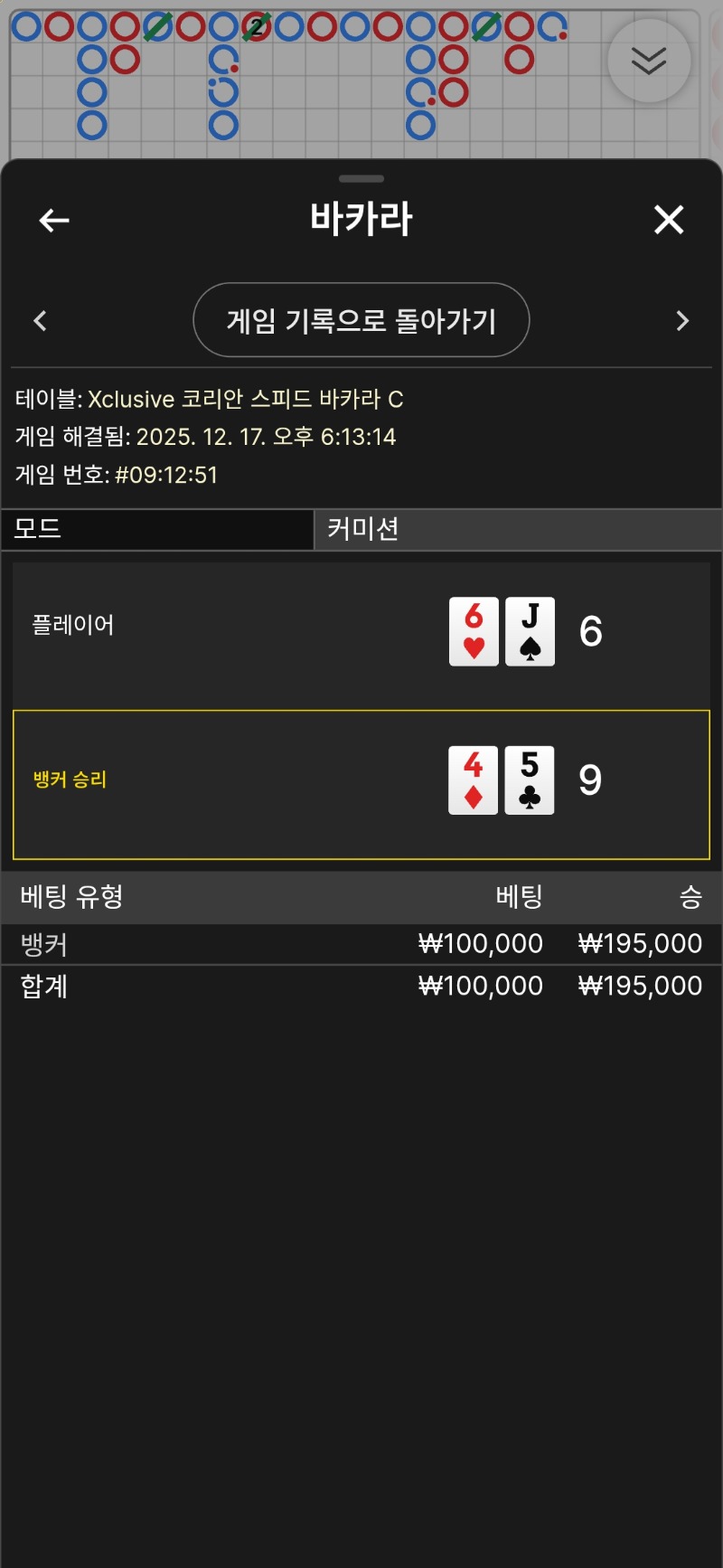Collapse roadmap with double chevron button

click(649, 61)
